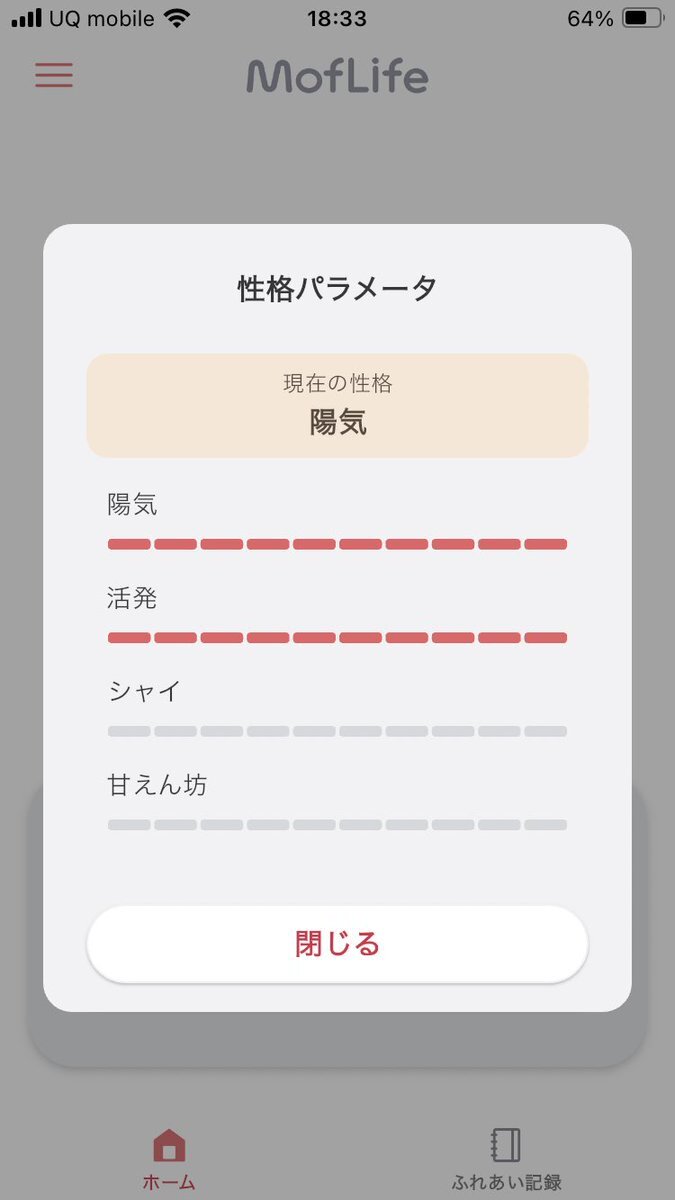Viewport: 675px width, 1200px height.
Task: Open the hamburger drawer menu
Action: (x=54, y=76)
